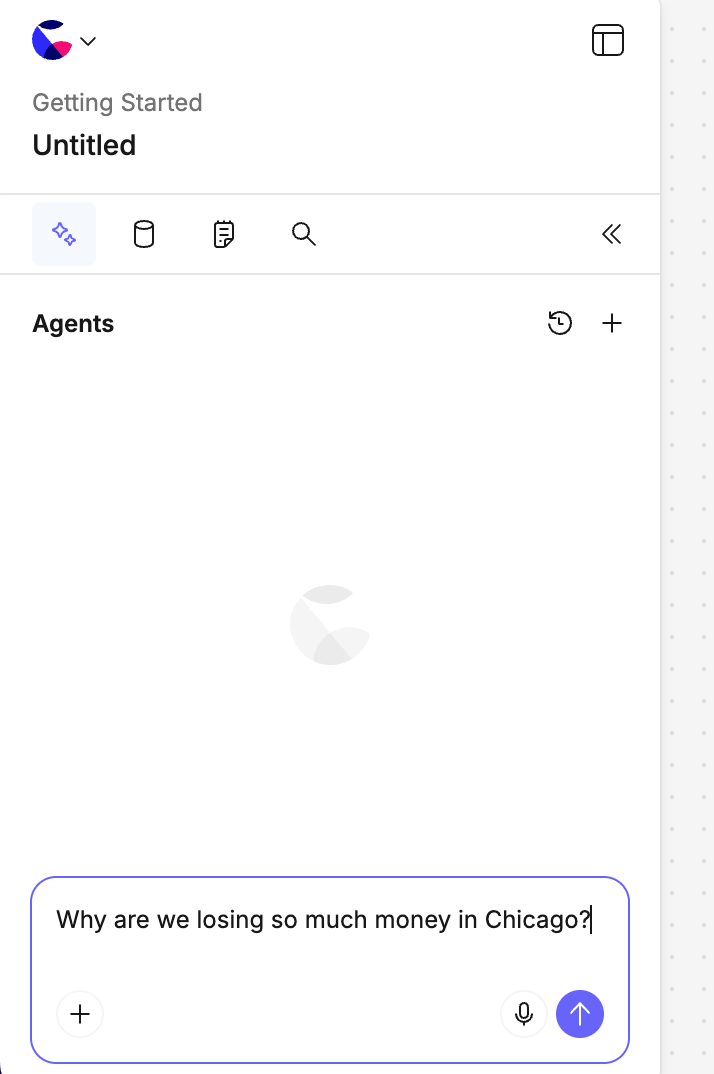Toggle the layout panel icon
The image size is (714, 1074).
pos(608,41)
